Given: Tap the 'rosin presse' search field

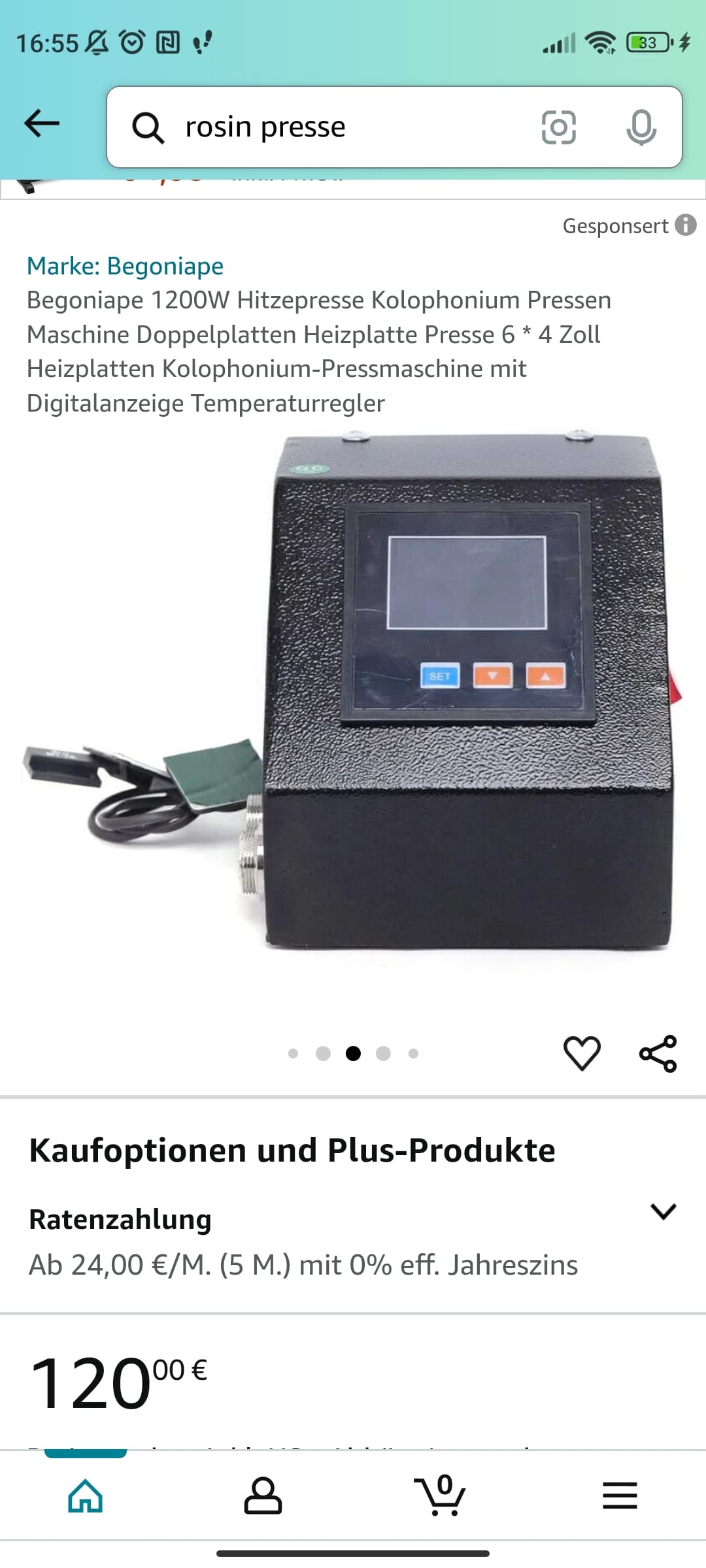Looking at the screenshot, I should pos(327,127).
